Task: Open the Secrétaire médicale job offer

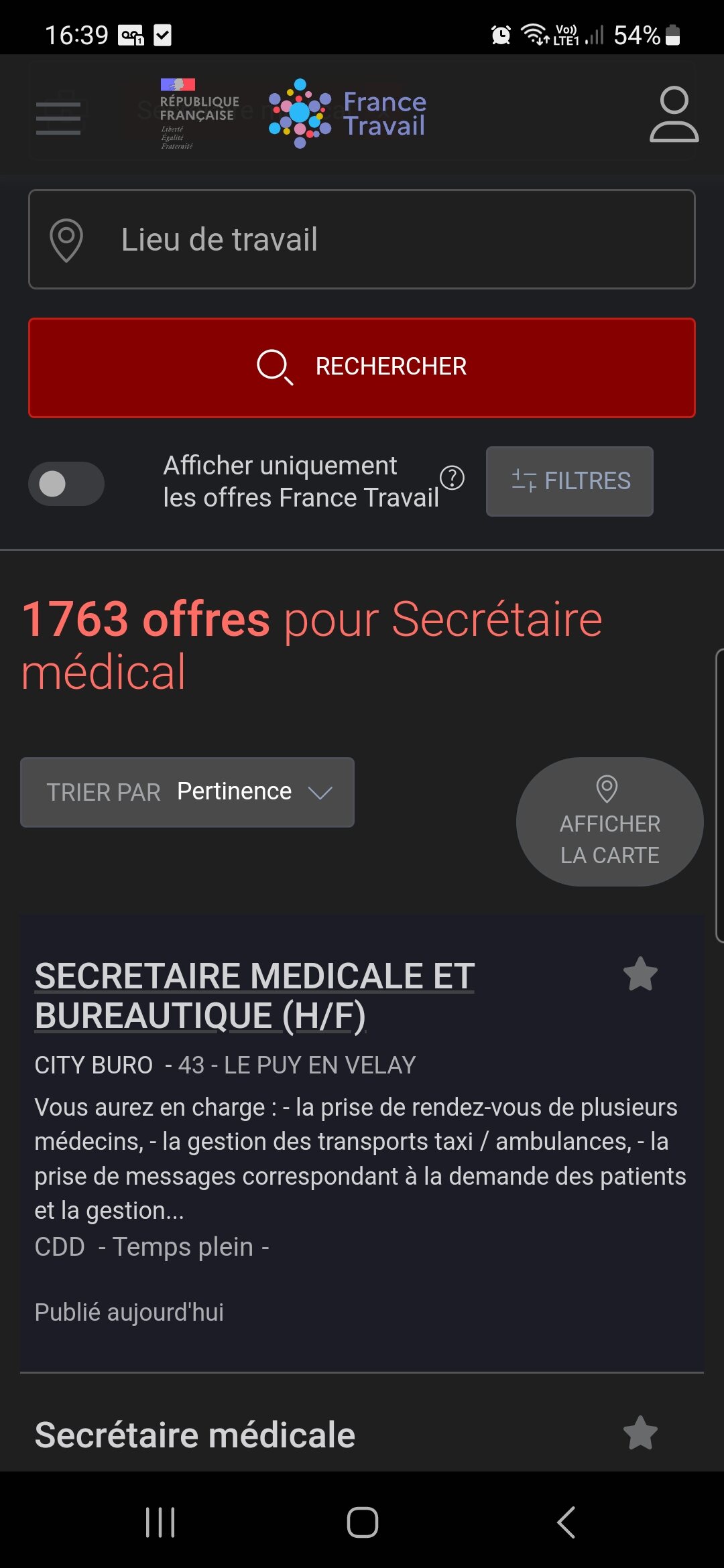Action: pos(195,1435)
